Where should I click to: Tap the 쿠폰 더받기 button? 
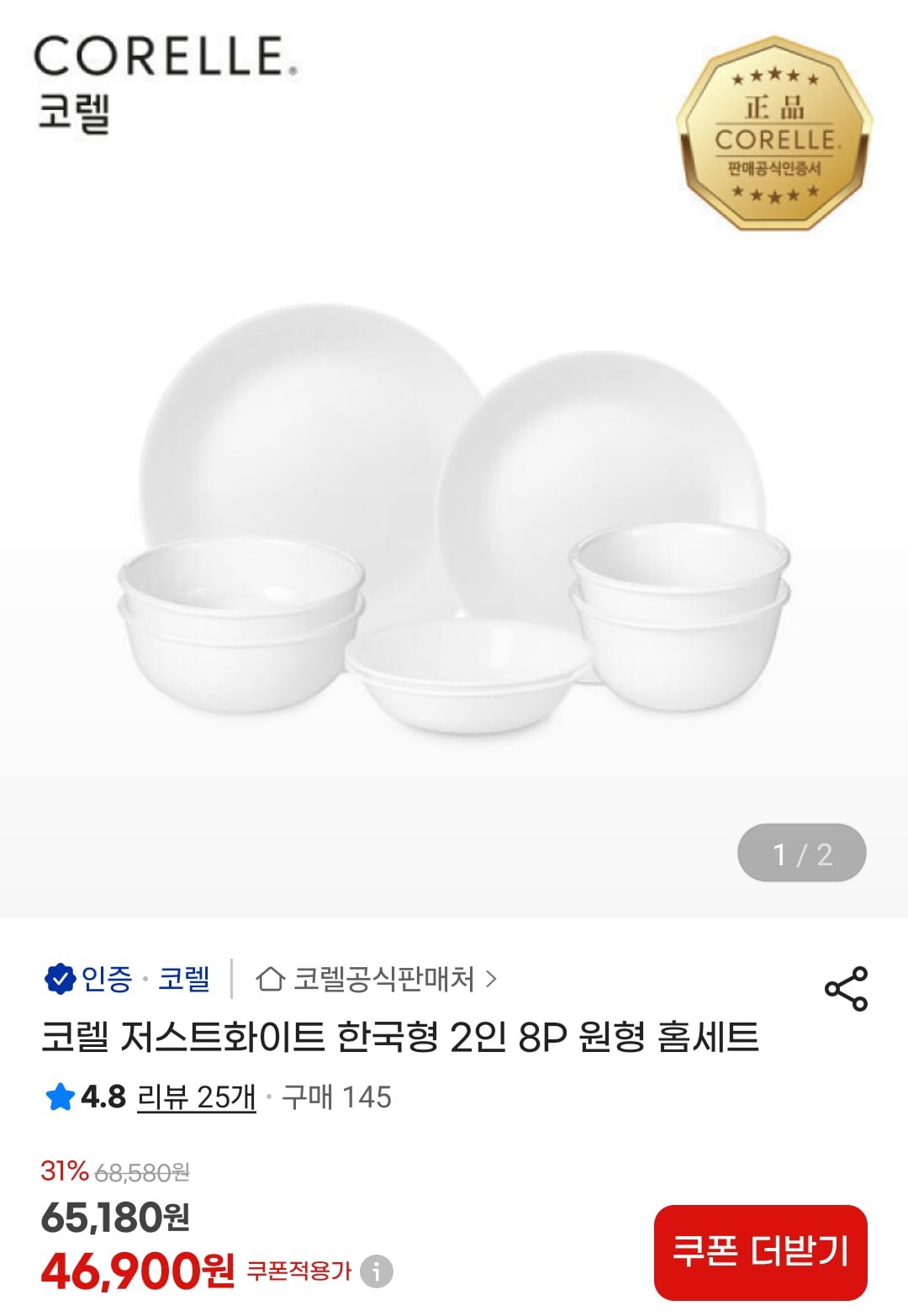(x=760, y=1251)
